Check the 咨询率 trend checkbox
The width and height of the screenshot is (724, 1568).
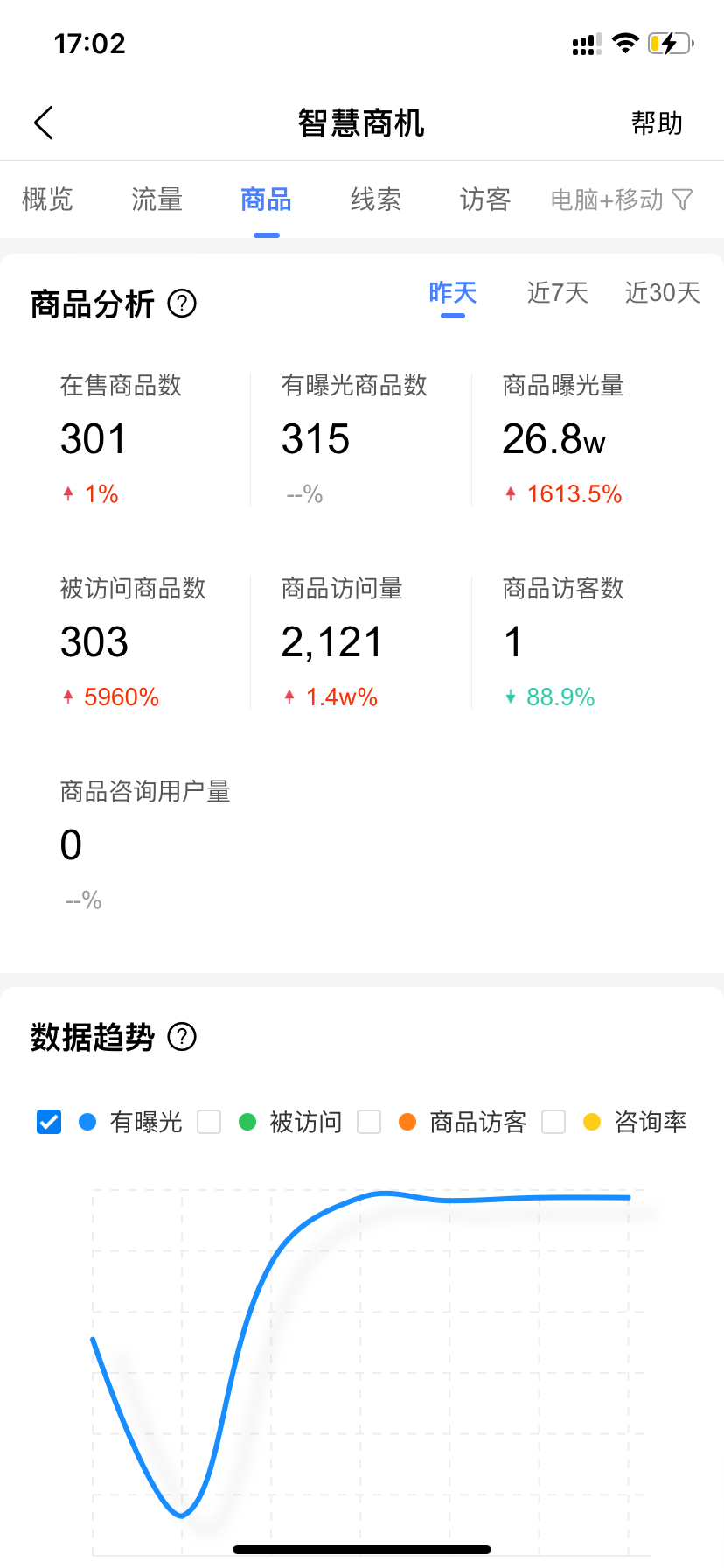click(553, 1122)
